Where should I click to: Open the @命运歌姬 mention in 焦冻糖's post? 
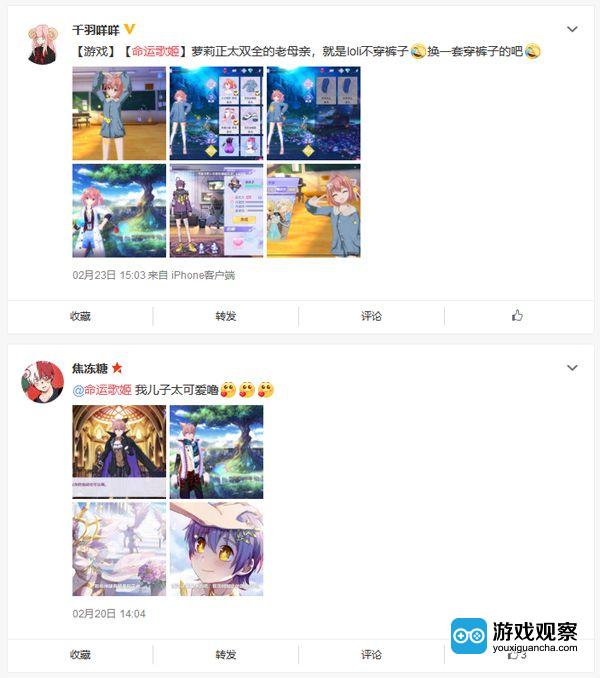101,390
